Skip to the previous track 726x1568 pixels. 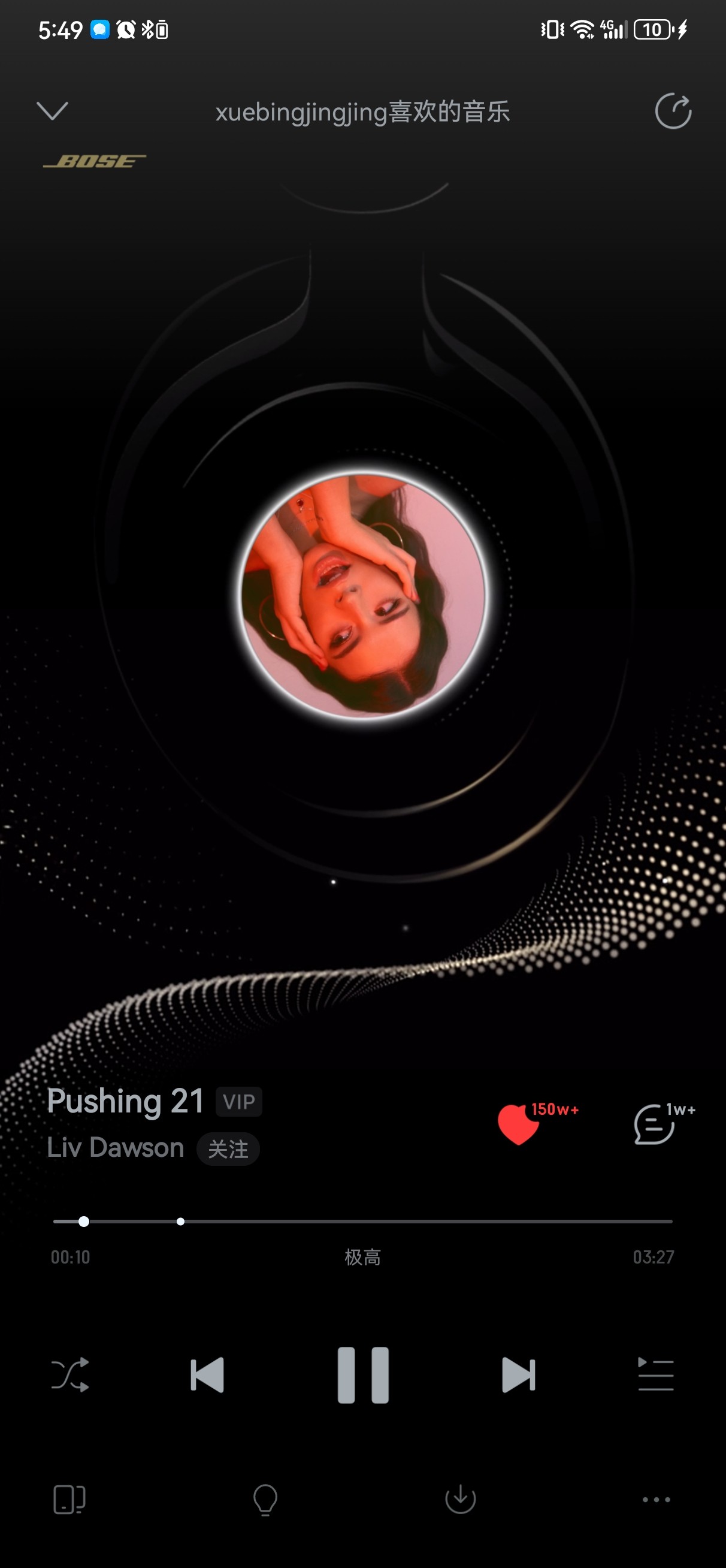click(207, 1375)
